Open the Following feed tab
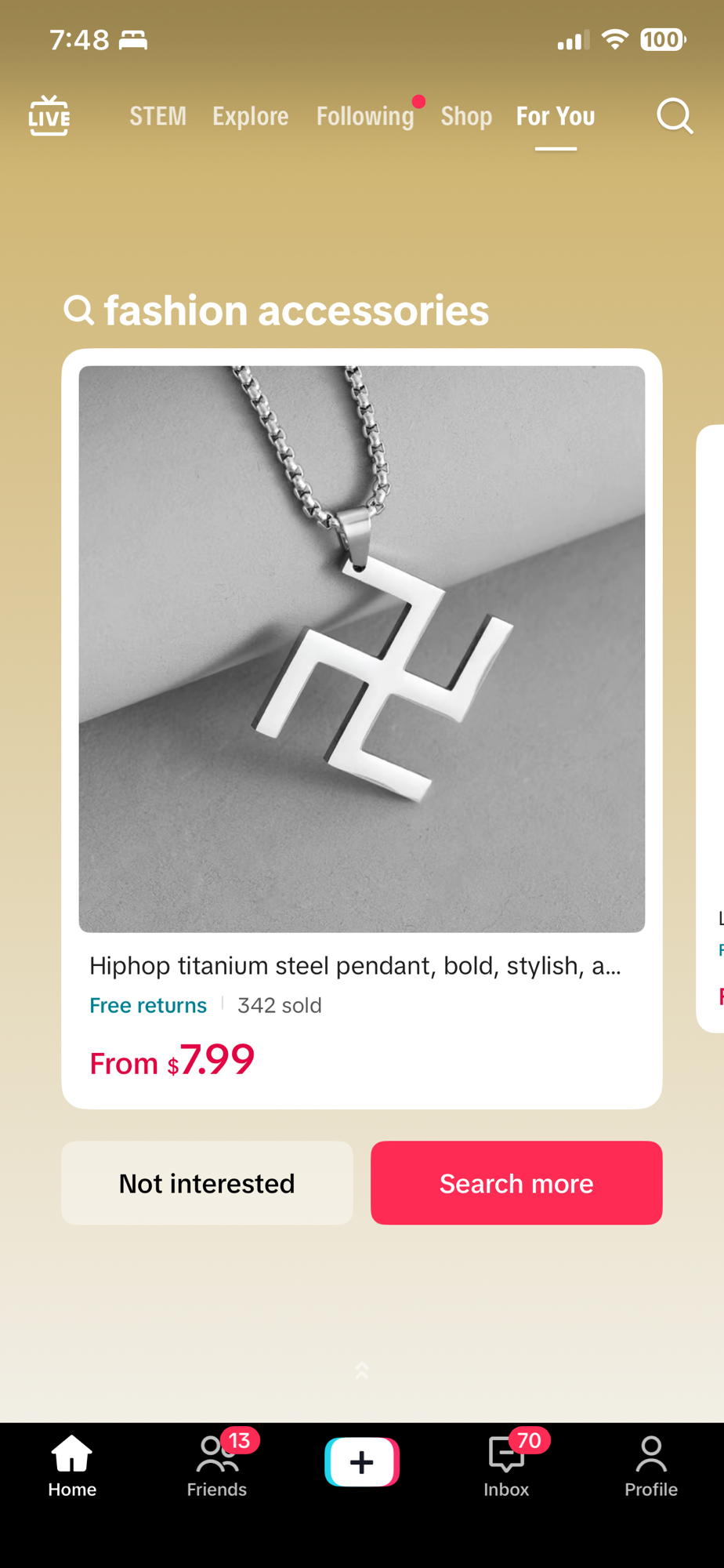Viewport: 724px width, 1568px height. click(x=365, y=116)
